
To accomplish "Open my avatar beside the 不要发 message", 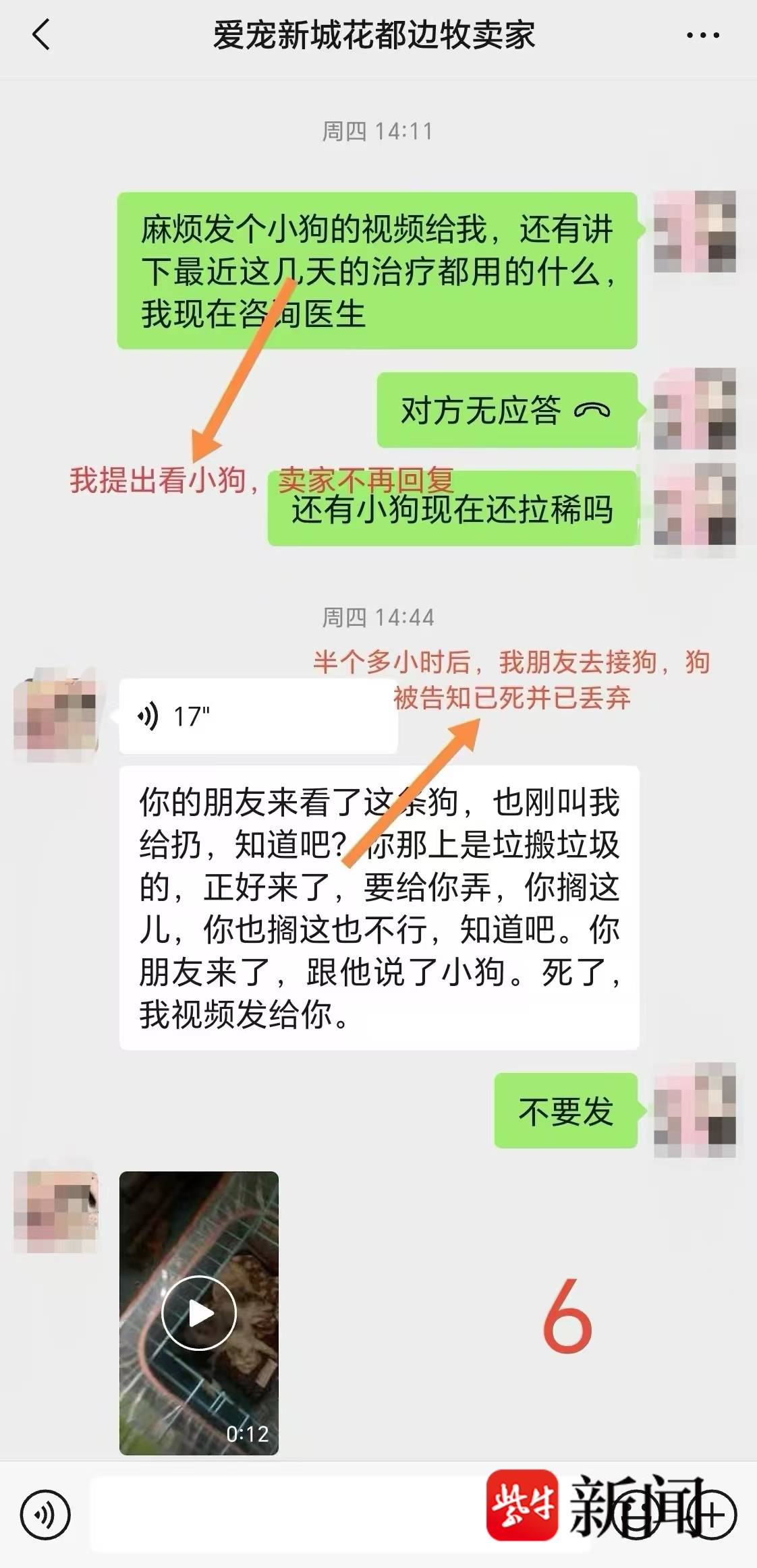I will (x=694, y=1110).
